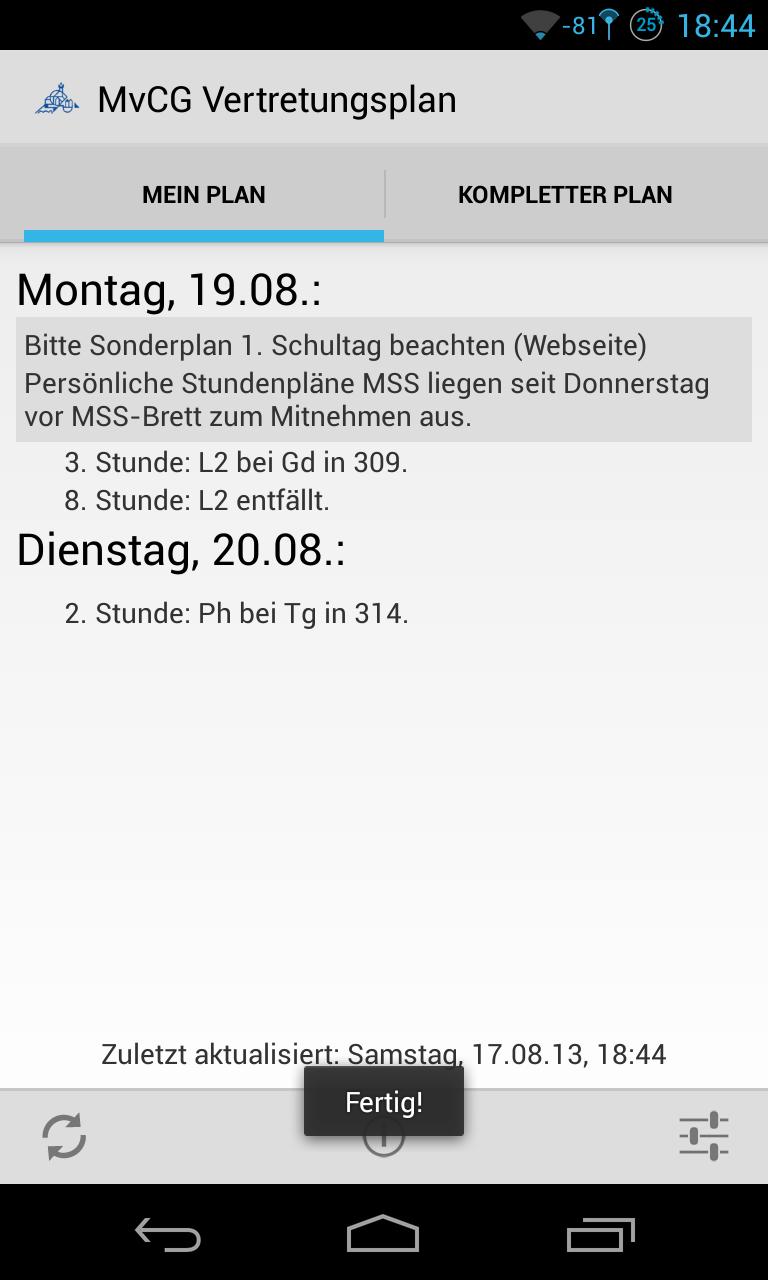Open the settings sliders icon
The height and width of the screenshot is (1280, 768).
point(704,1136)
